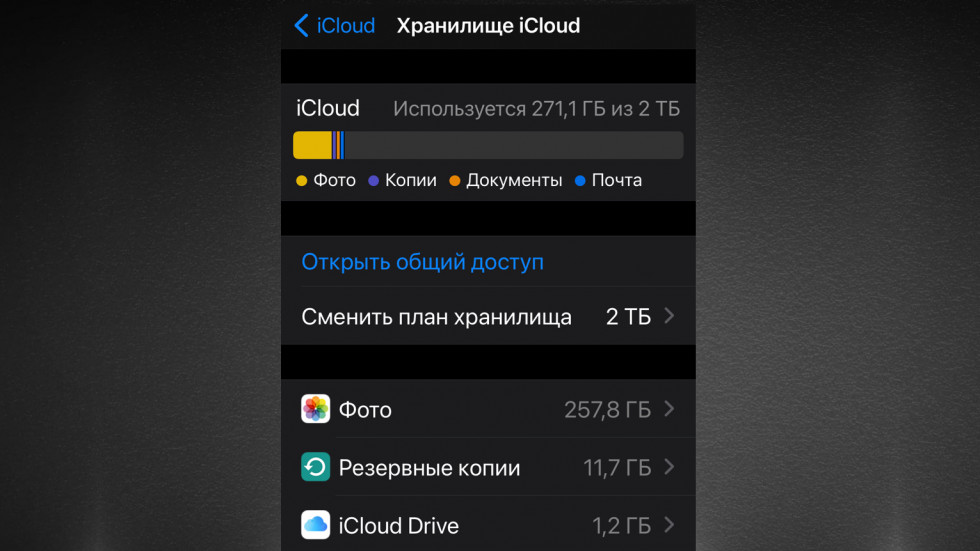Open iCloud Drive storage details

tap(488, 524)
